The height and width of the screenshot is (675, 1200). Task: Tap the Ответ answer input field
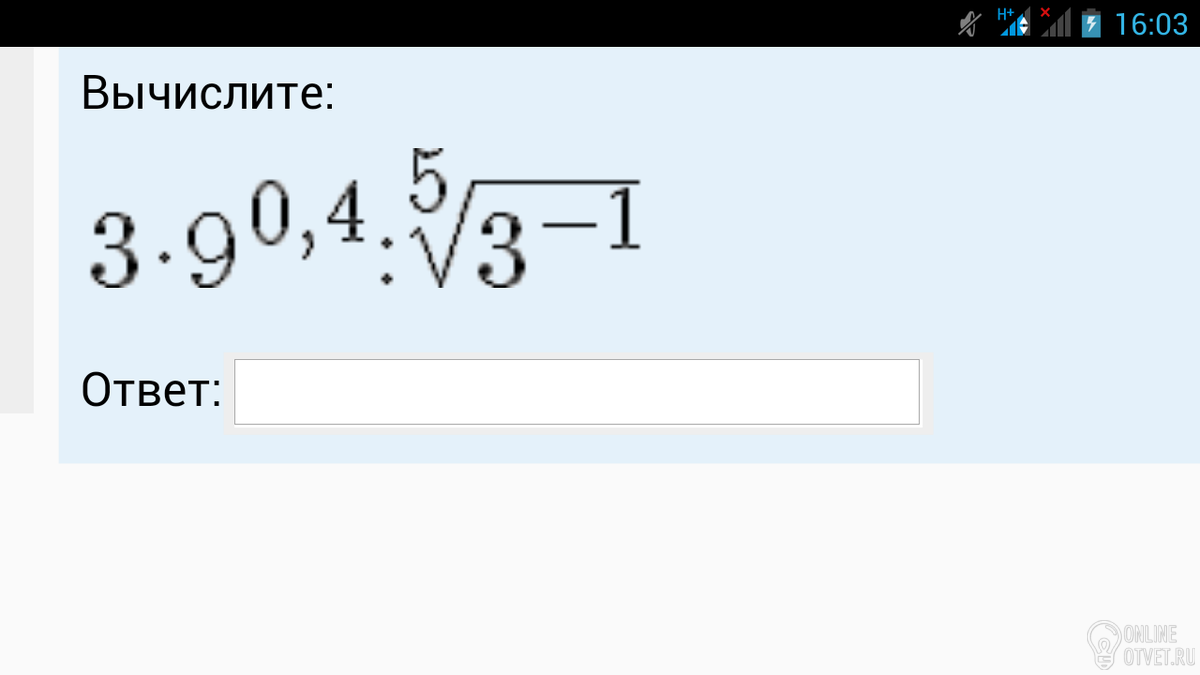pos(577,392)
